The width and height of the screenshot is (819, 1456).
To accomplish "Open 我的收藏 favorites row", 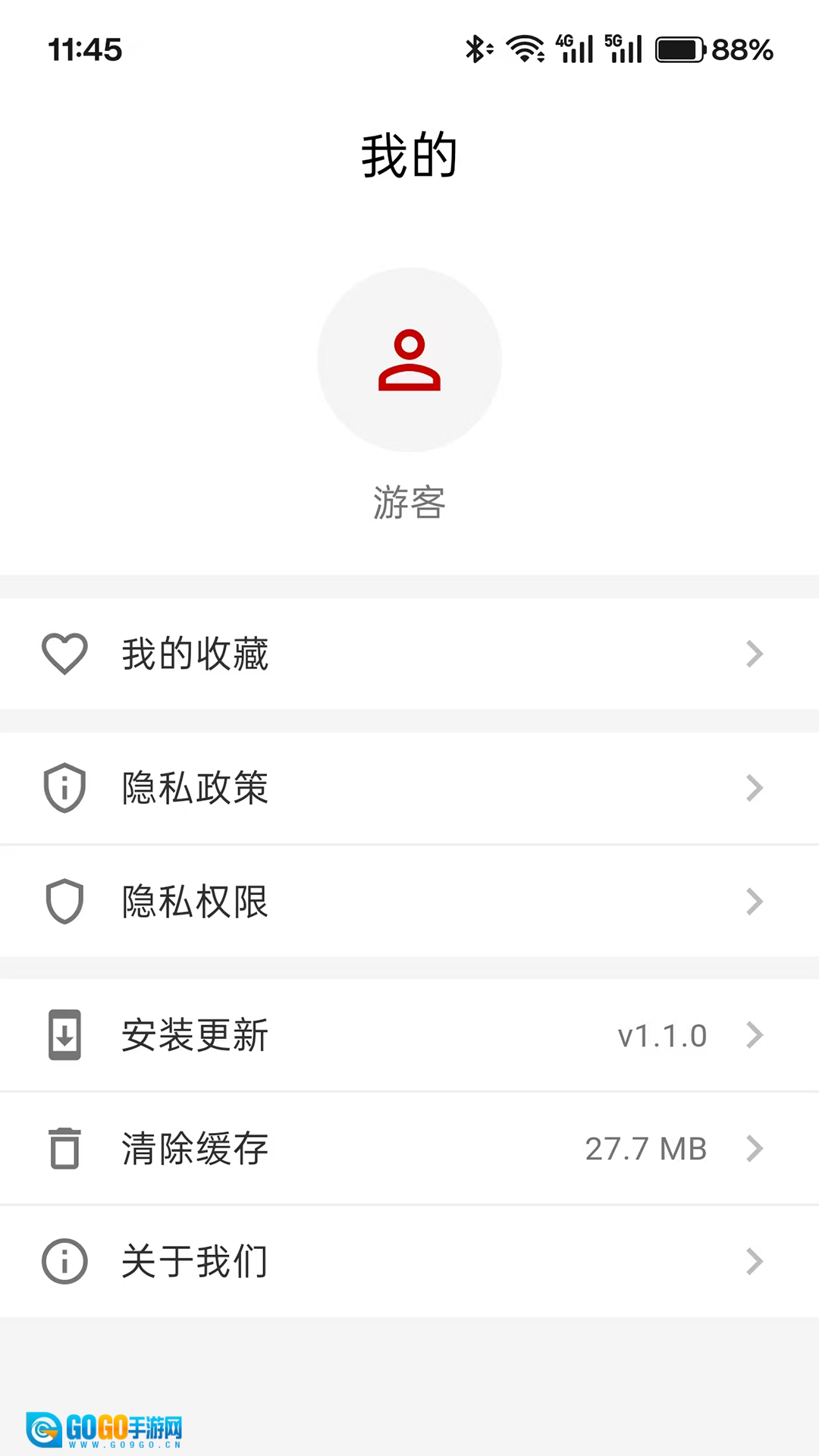I will point(409,654).
